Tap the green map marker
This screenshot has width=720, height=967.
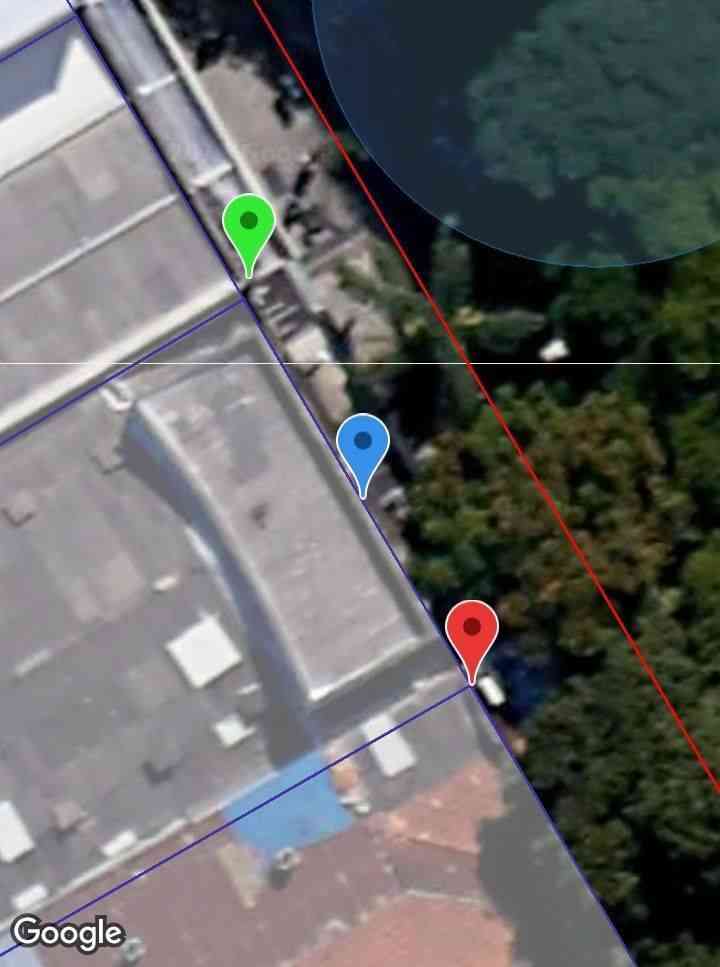(x=249, y=226)
